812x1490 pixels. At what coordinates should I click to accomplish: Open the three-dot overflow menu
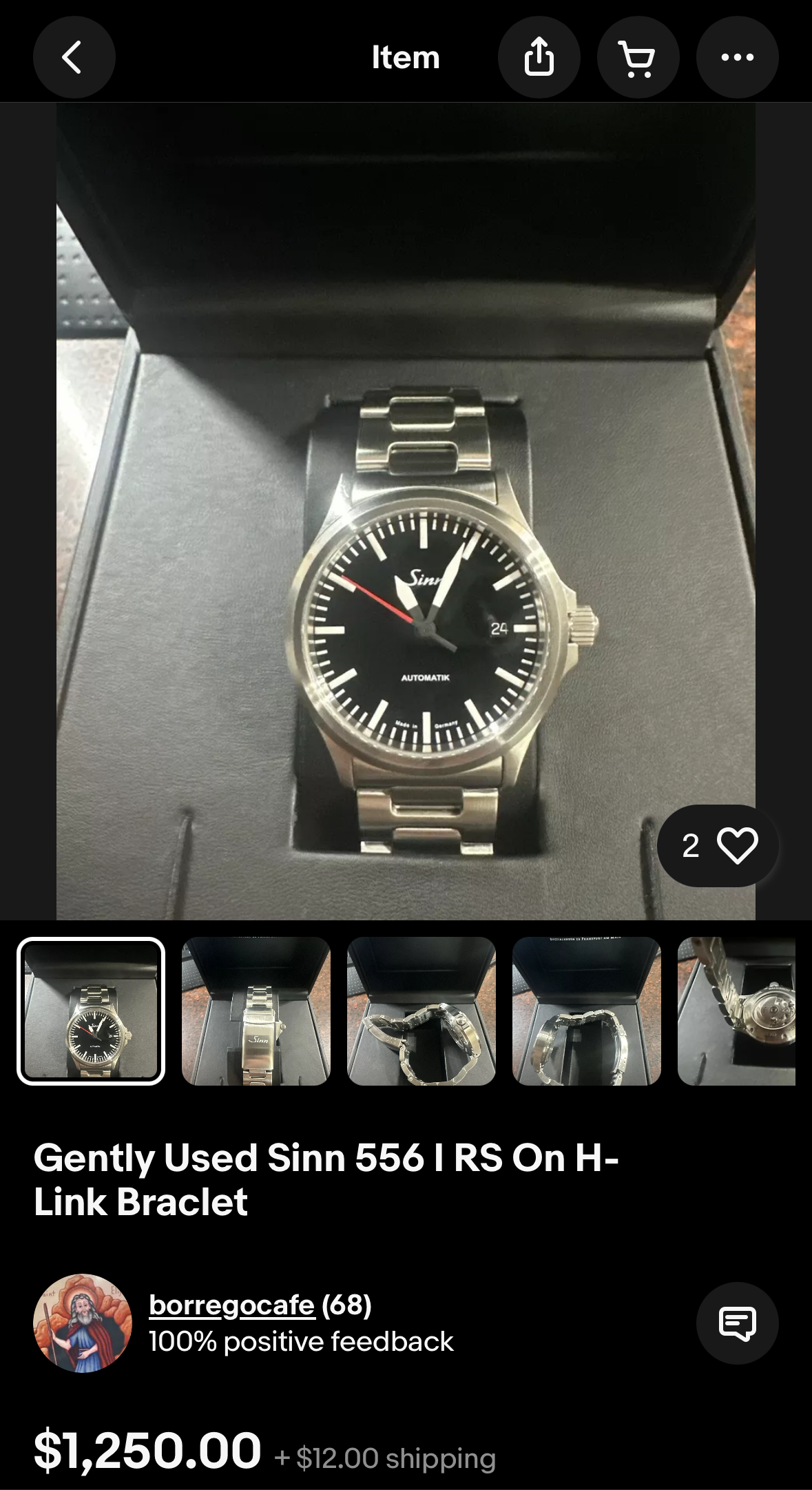click(737, 57)
